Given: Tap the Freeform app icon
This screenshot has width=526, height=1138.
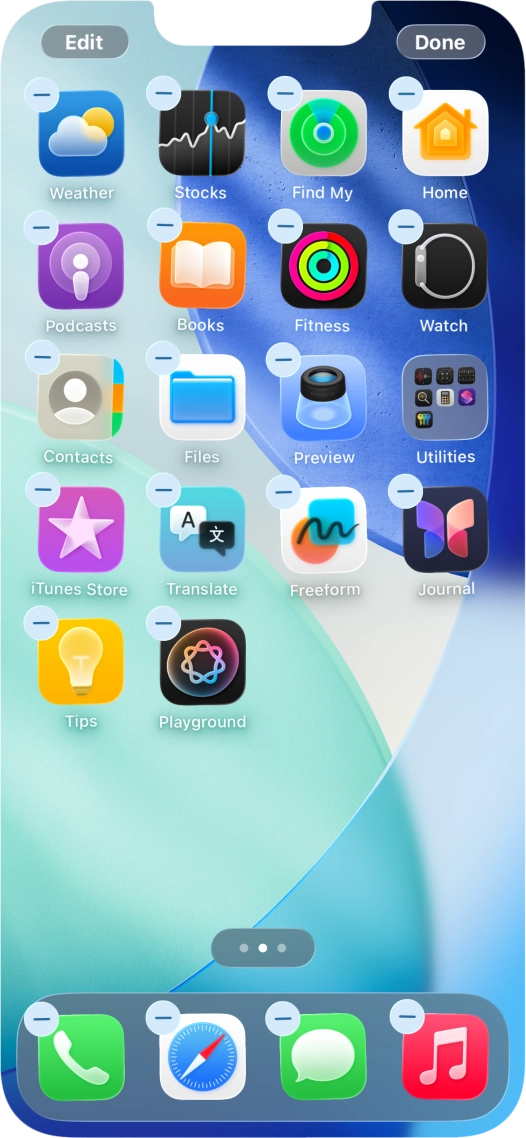Looking at the screenshot, I should (324, 530).
